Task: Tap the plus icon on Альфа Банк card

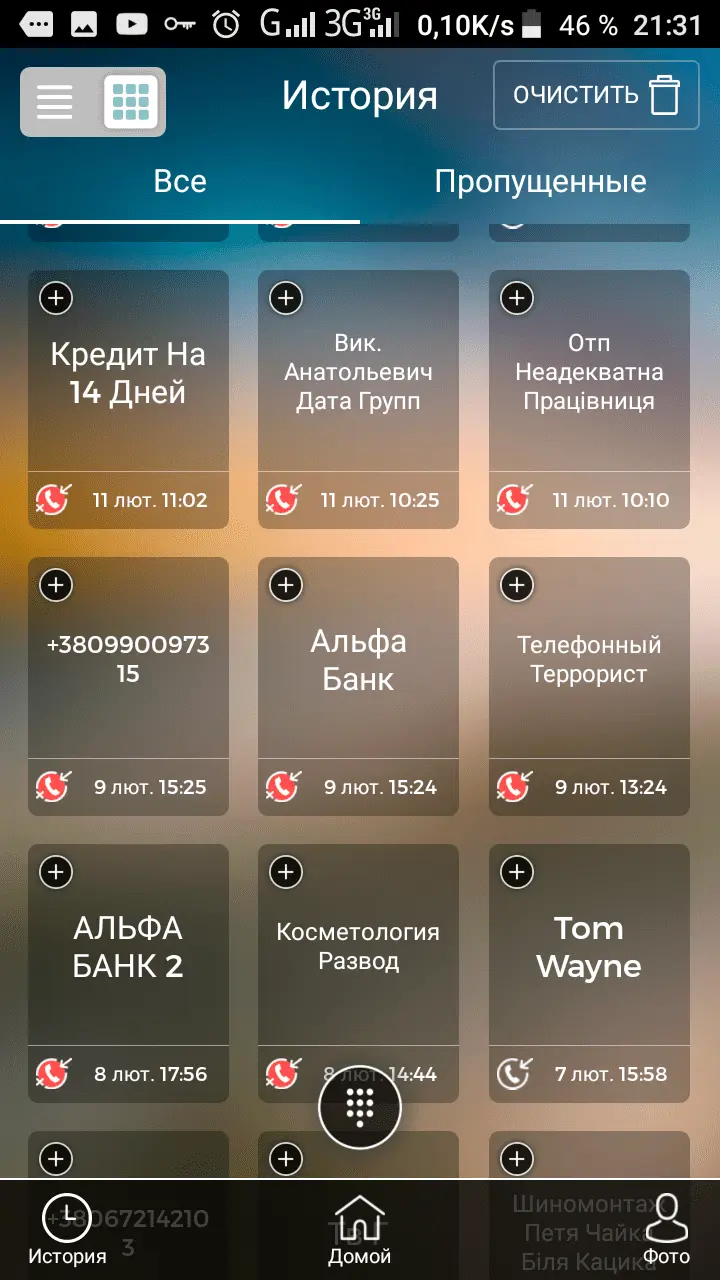Action: coord(286,585)
